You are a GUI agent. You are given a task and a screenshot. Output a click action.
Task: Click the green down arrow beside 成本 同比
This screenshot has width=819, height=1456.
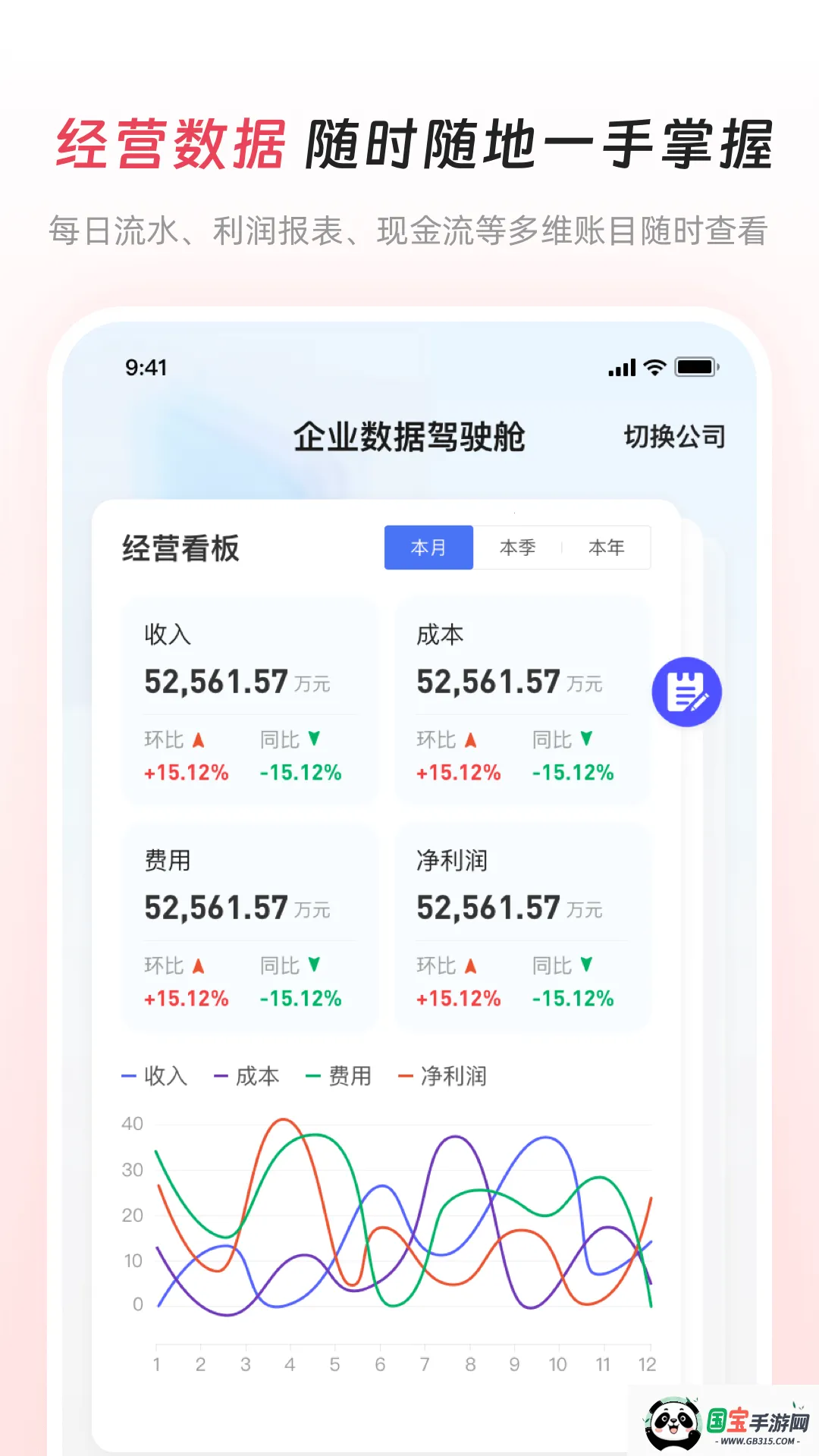(585, 738)
